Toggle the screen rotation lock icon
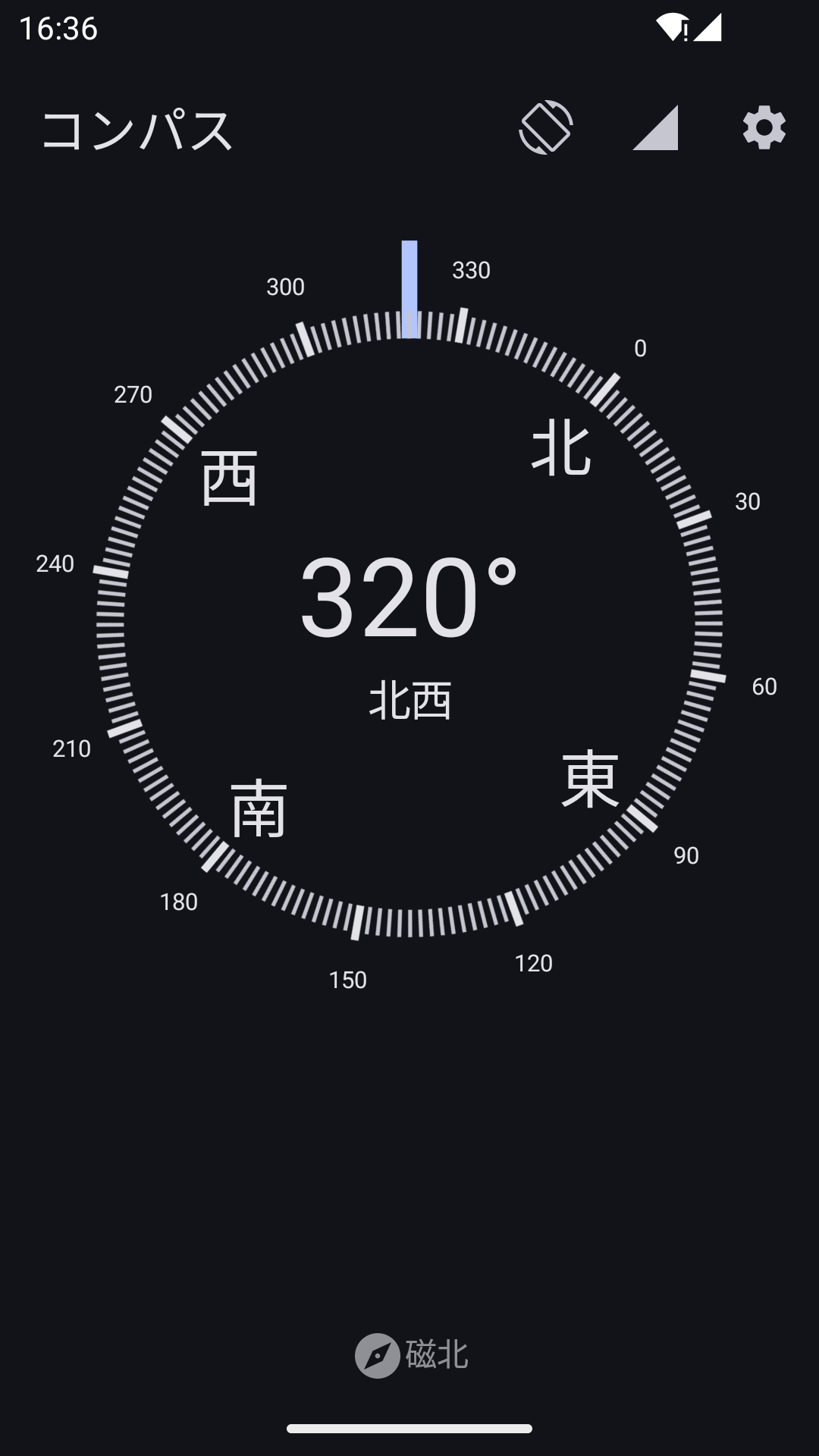 click(x=546, y=127)
